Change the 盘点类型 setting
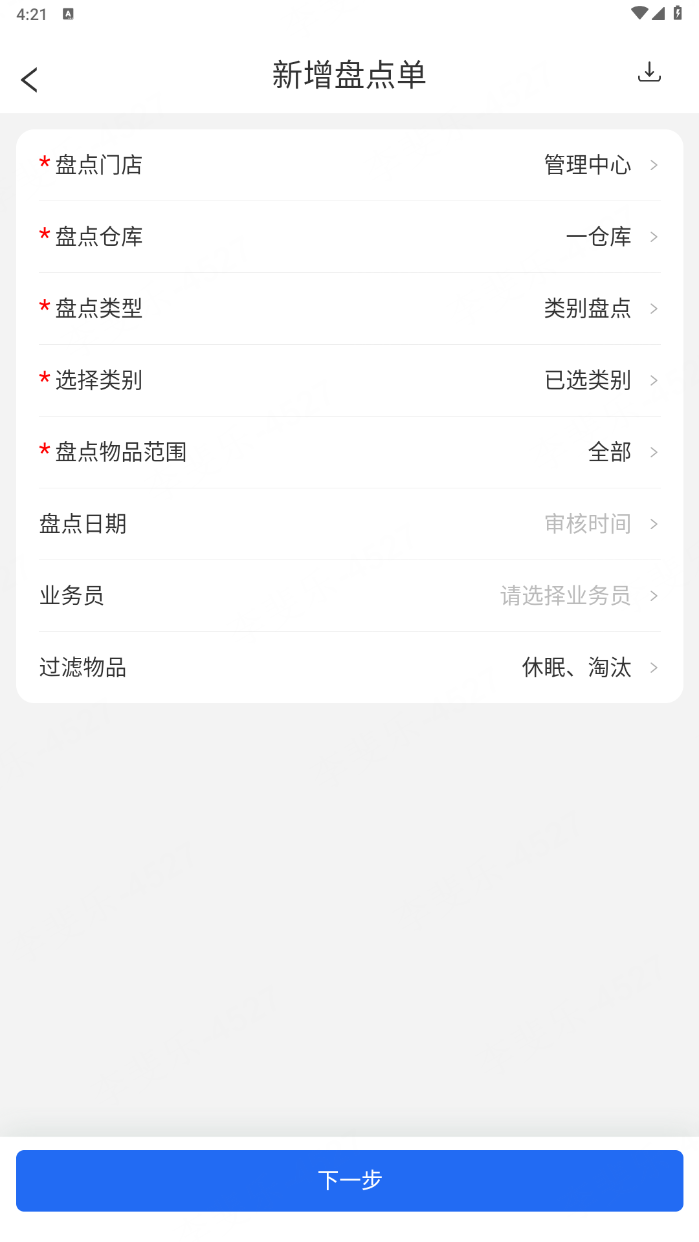Image resolution: width=699 pixels, height=1242 pixels. [x=349, y=309]
